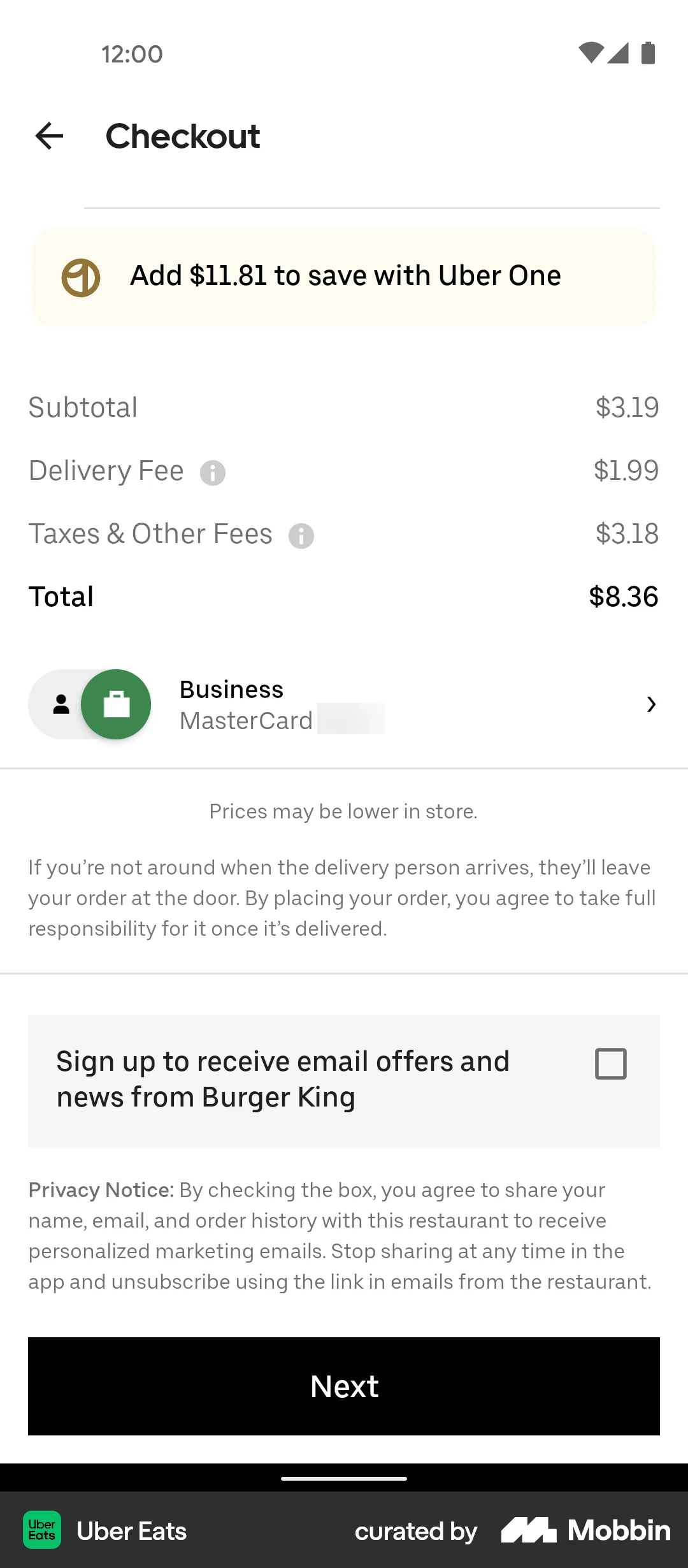Screen dimensions: 688x1568
Task: Check the Burger King email offers box
Action: [610, 1064]
